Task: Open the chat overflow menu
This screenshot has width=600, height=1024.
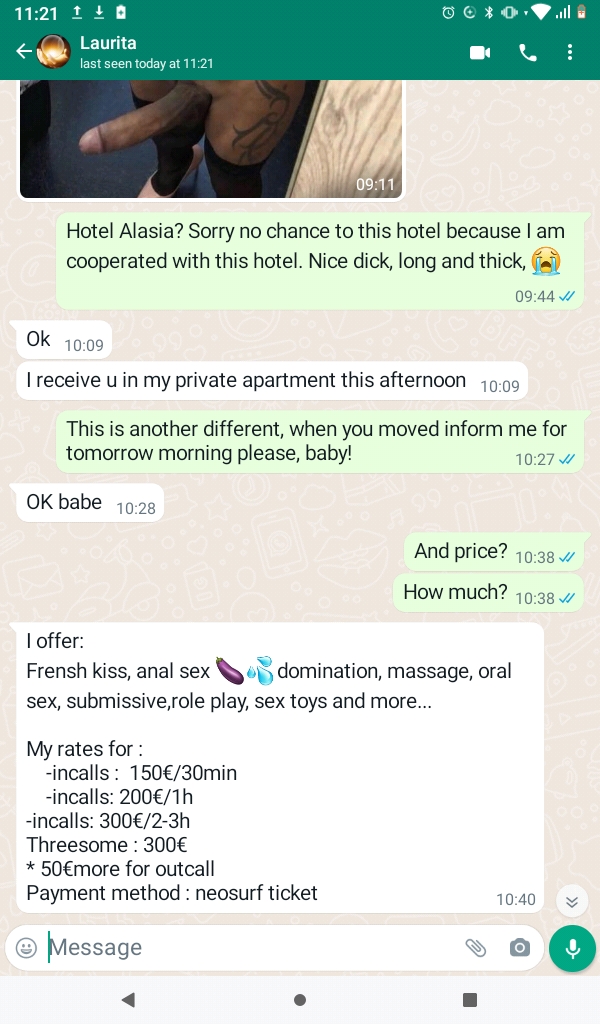Action: pos(570,52)
